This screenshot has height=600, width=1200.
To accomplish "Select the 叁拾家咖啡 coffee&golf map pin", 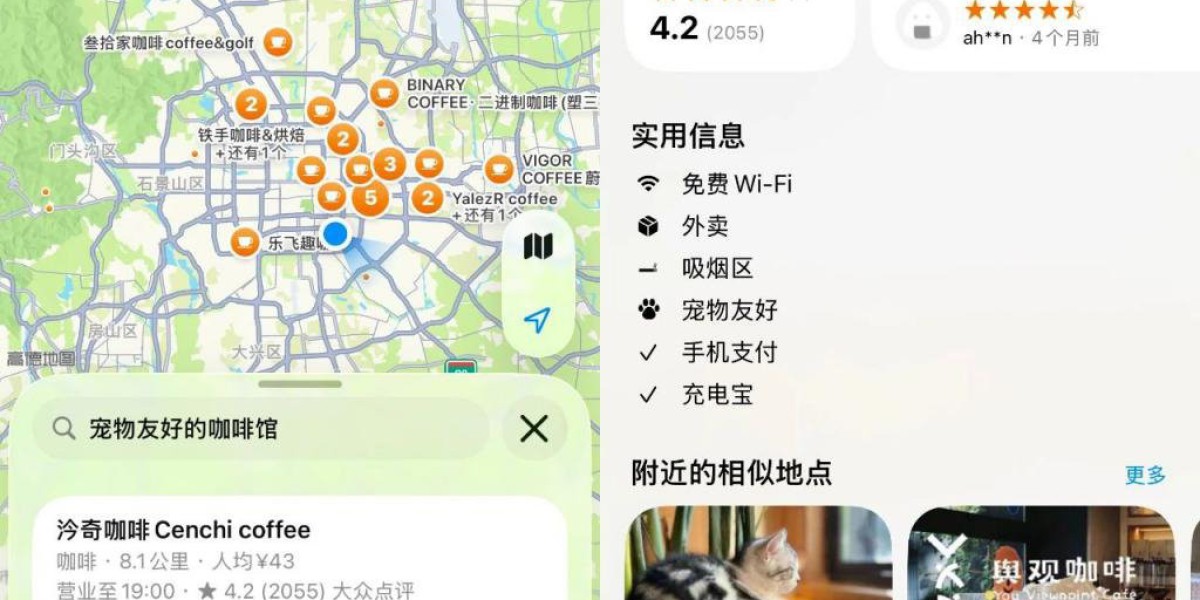I will (x=277, y=42).
